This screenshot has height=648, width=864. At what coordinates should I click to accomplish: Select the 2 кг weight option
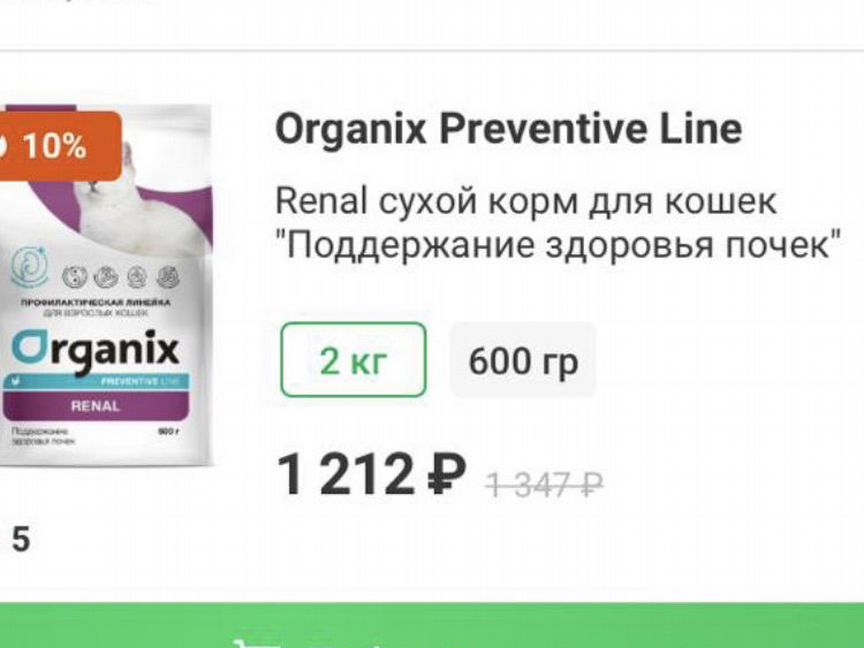coord(353,360)
